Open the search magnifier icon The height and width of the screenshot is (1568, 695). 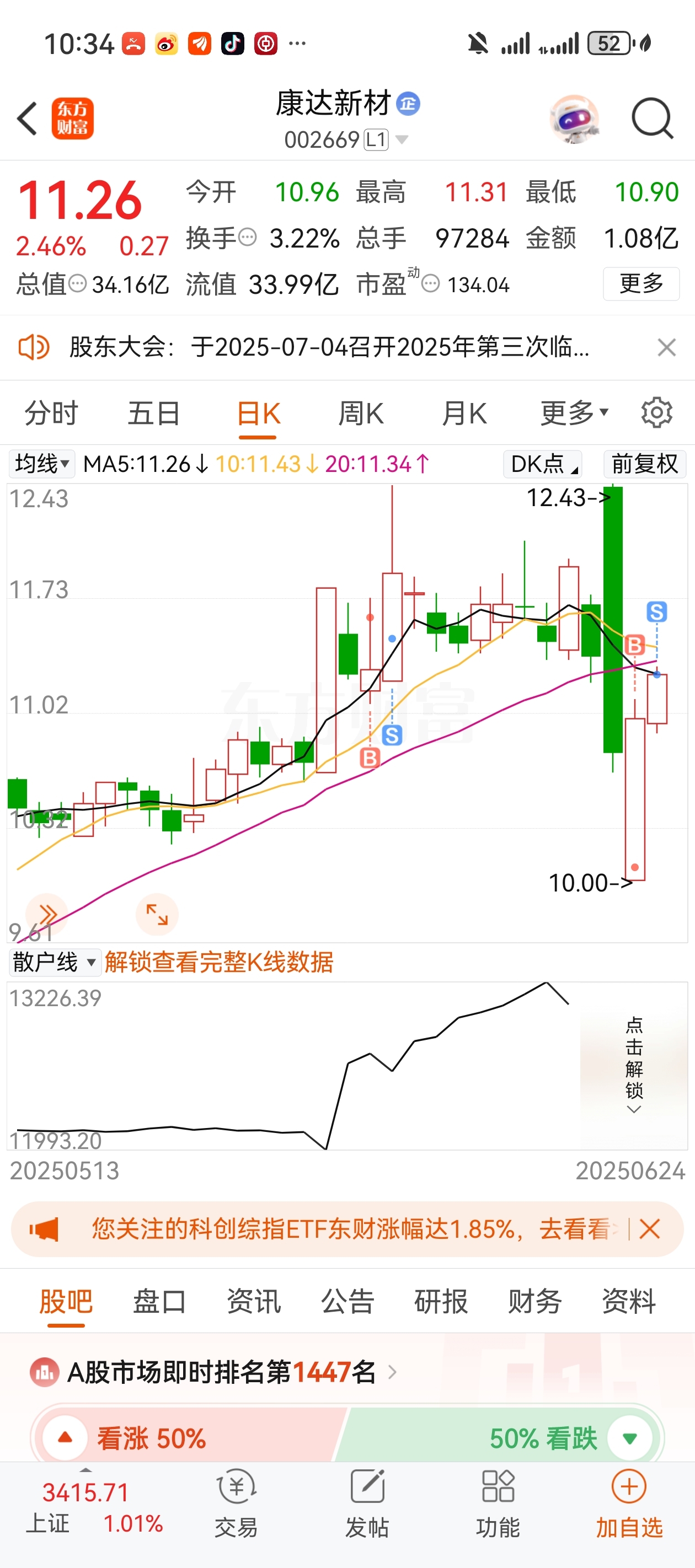(651, 118)
